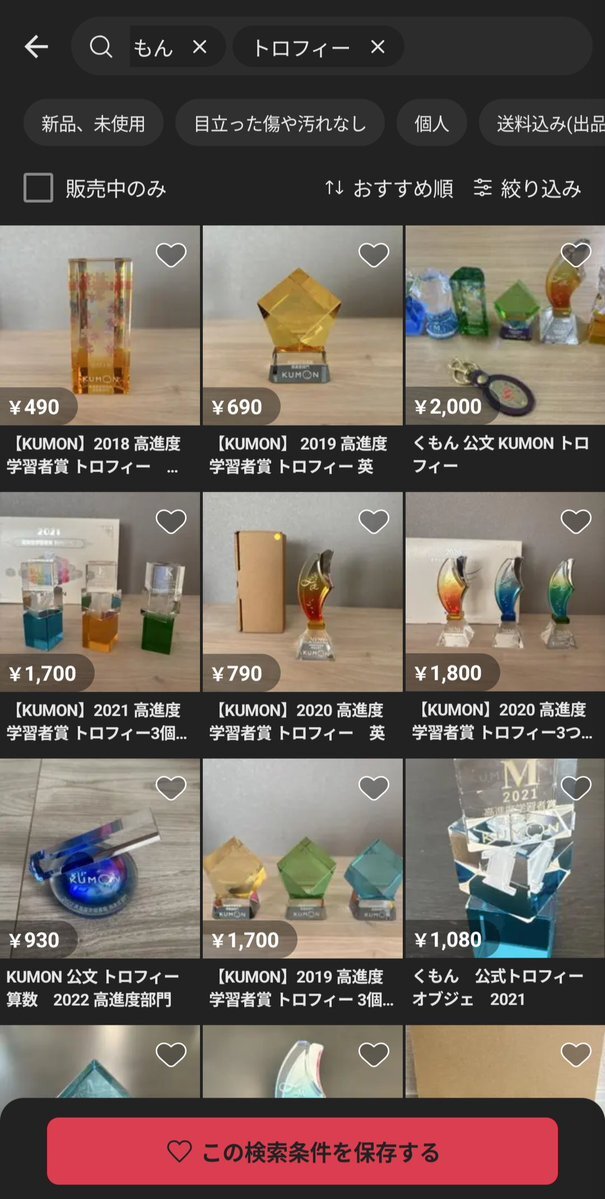Like the ¥930 KUMON 公文 2022 trophy

click(171, 788)
